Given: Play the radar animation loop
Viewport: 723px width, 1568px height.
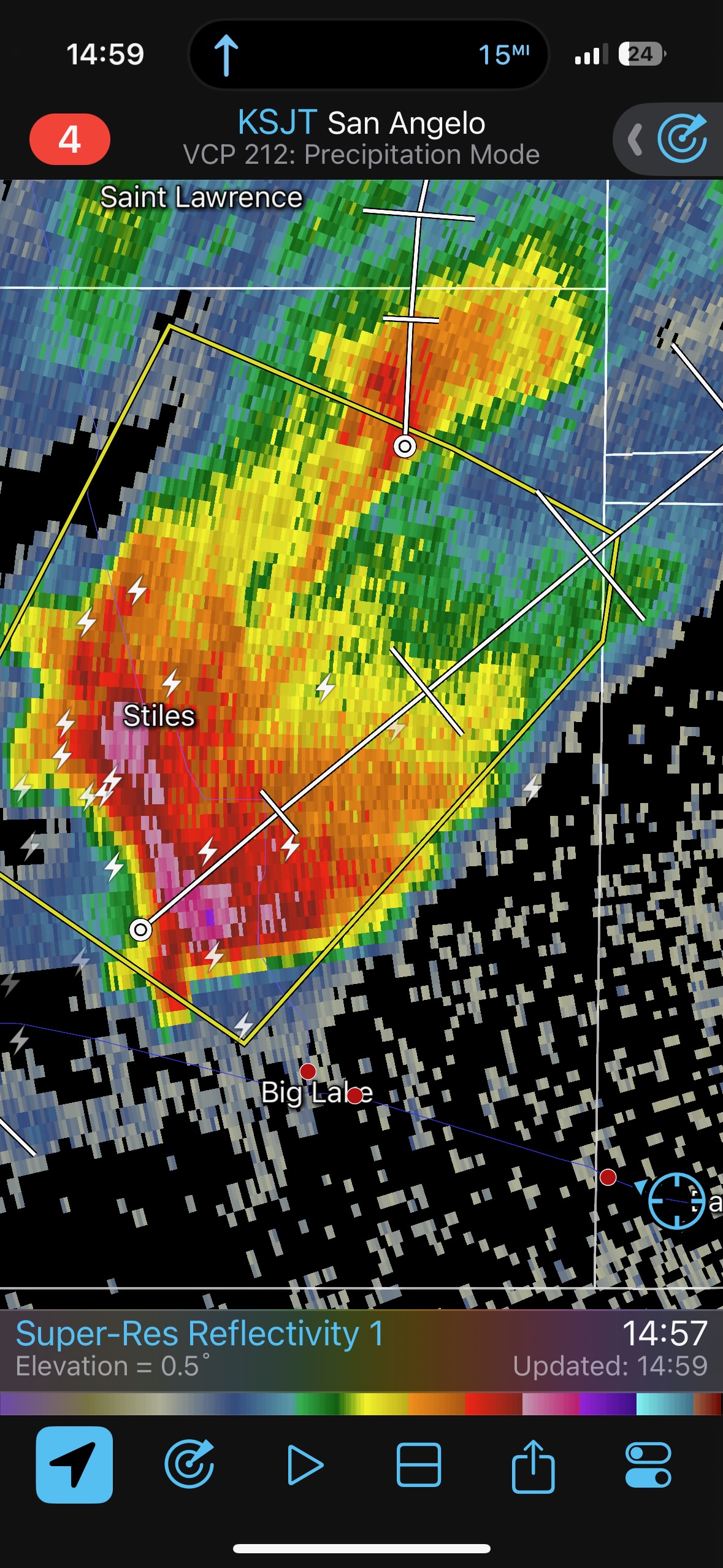Looking at the screenshot, I should pos(304,1465).
